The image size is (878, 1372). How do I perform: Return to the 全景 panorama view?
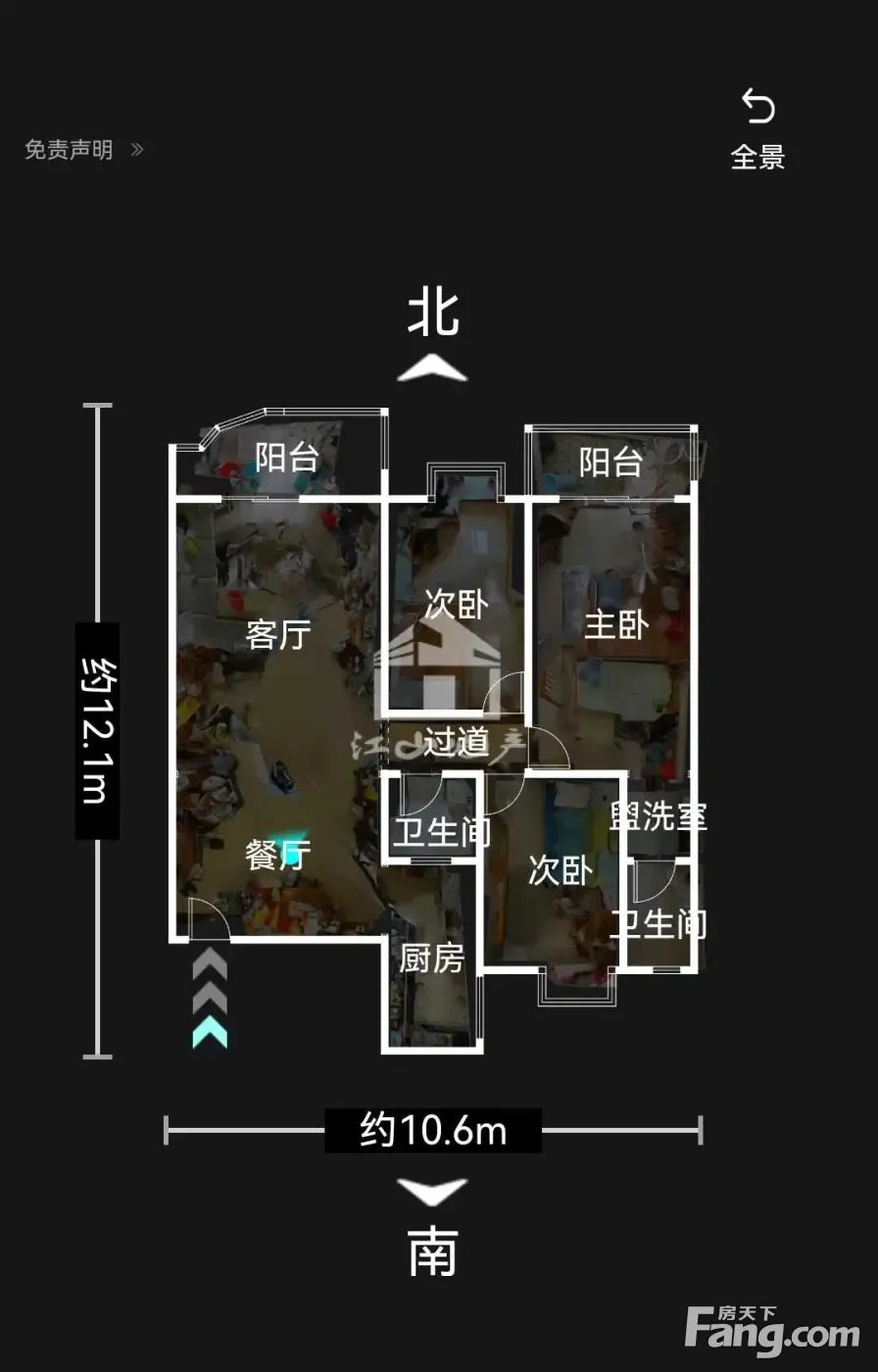(x=757, y=127)
